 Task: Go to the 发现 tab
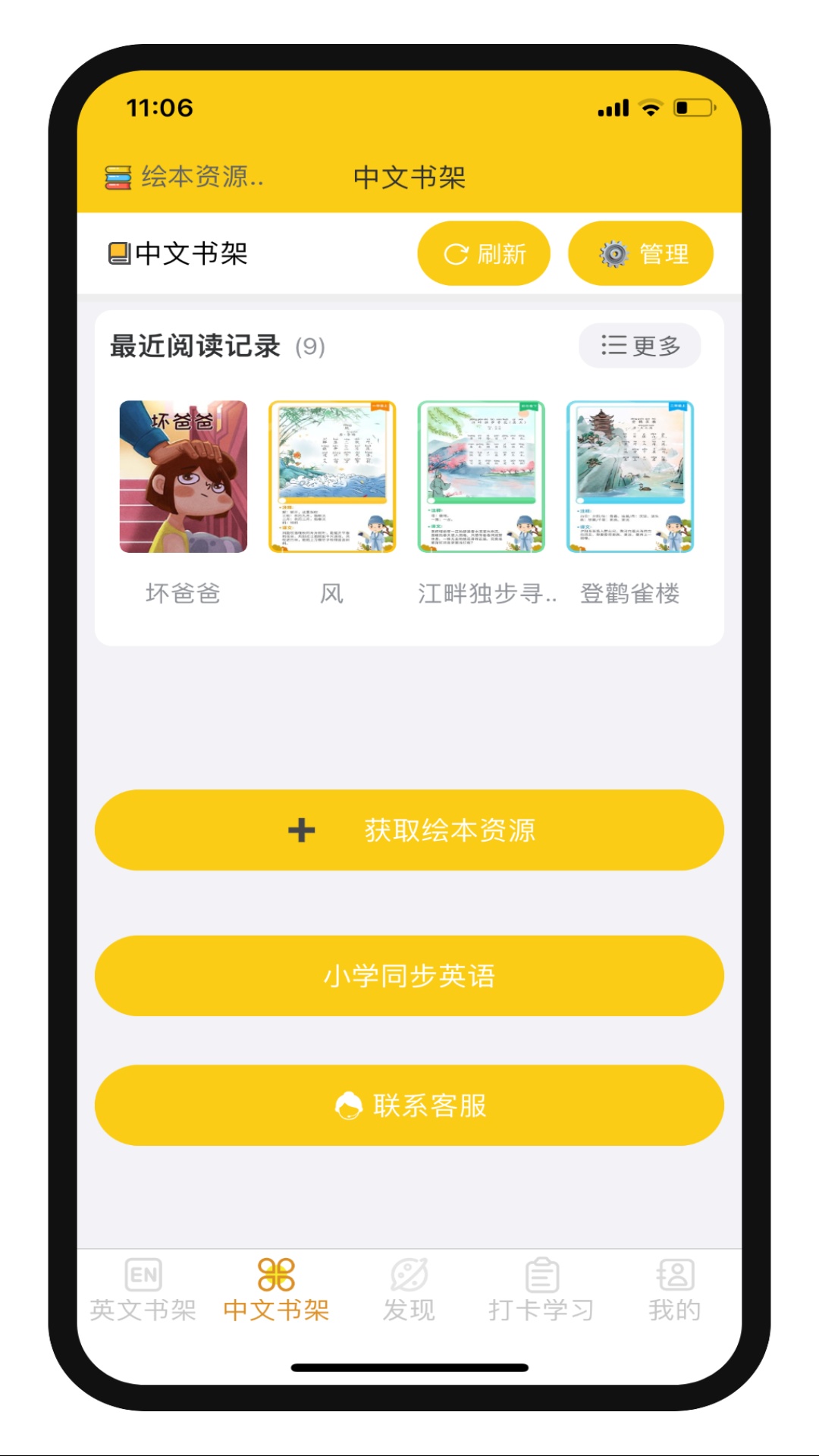click(x=409, y=1291)
